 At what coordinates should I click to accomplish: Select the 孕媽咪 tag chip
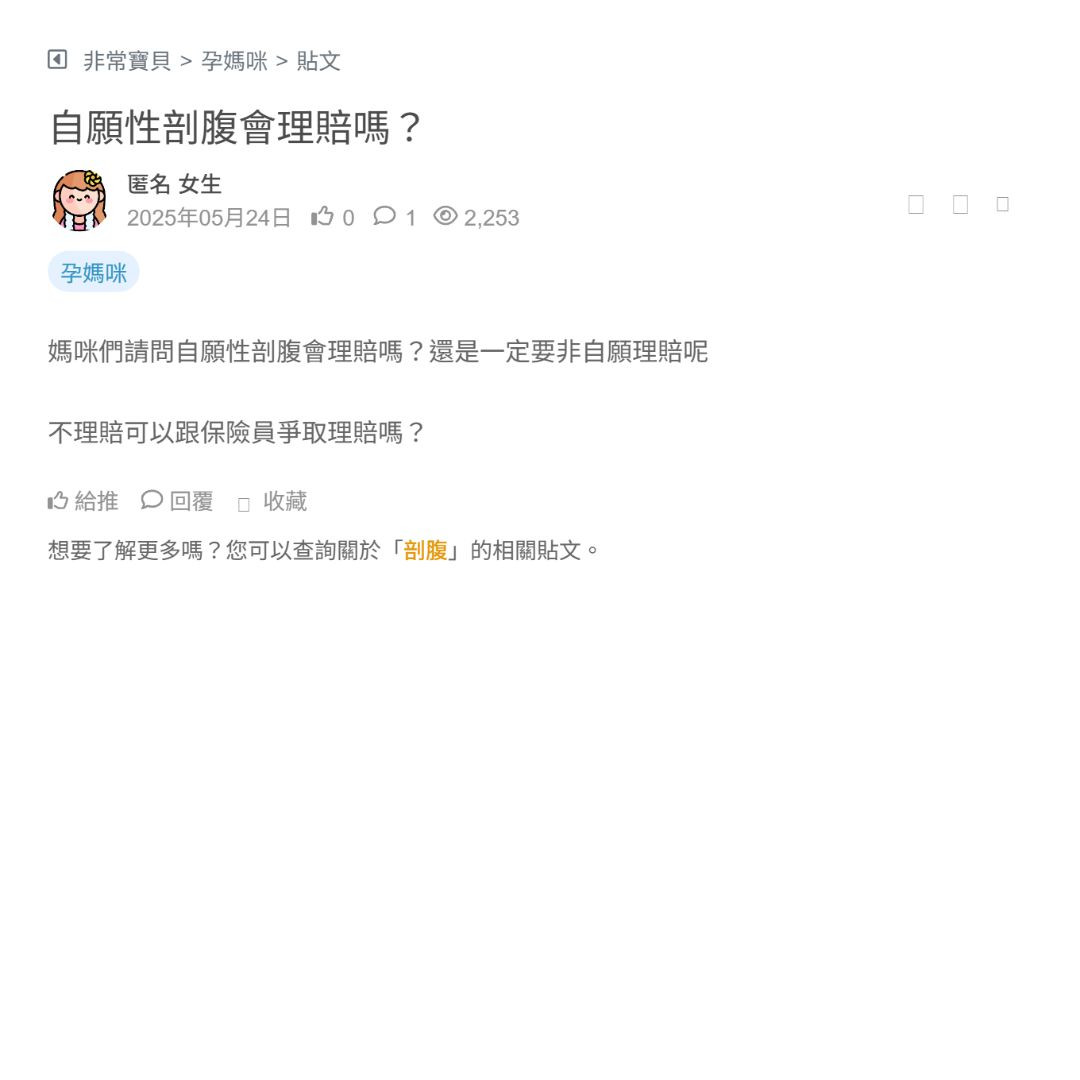[93, 272]
